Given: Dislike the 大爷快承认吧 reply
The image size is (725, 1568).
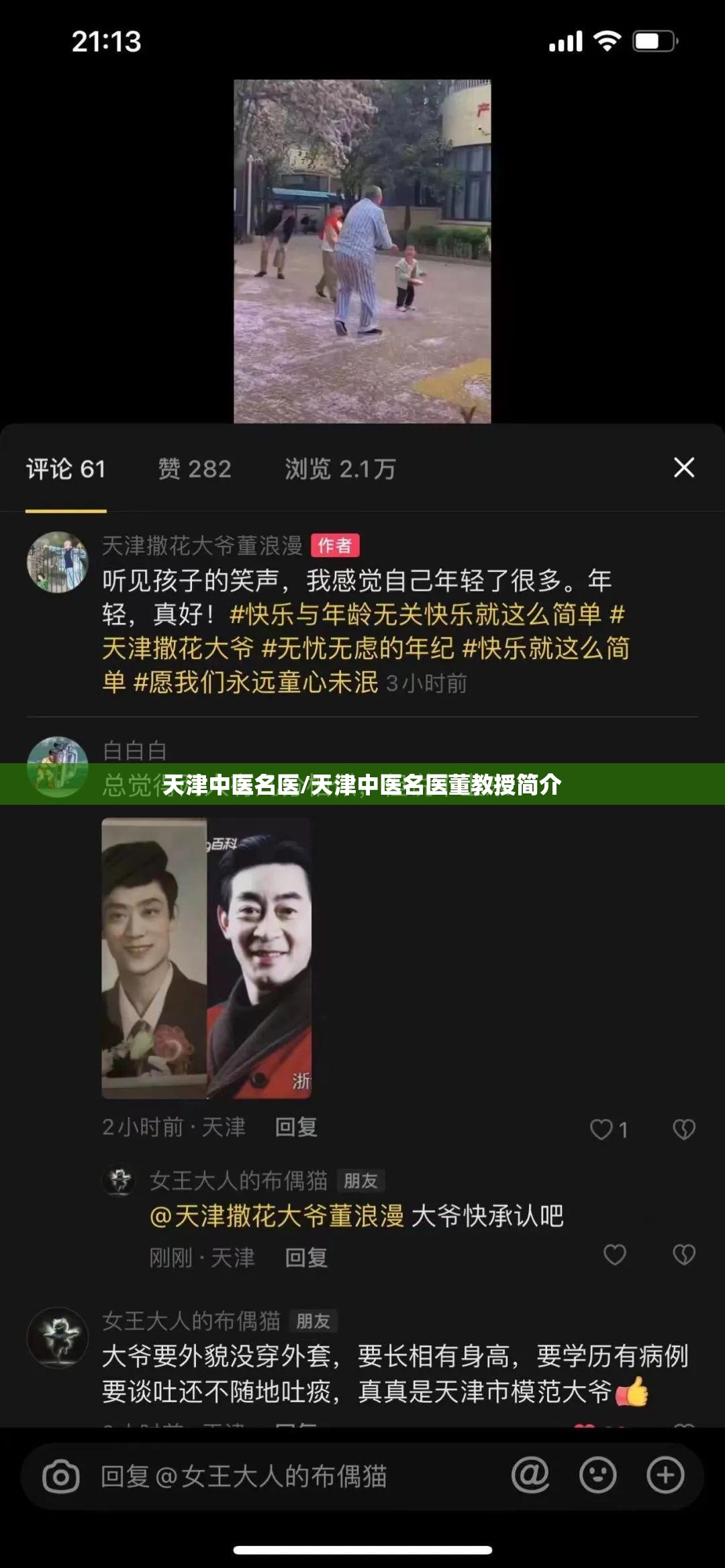Looking at the screenshot, I should [x=683, y=1255].
